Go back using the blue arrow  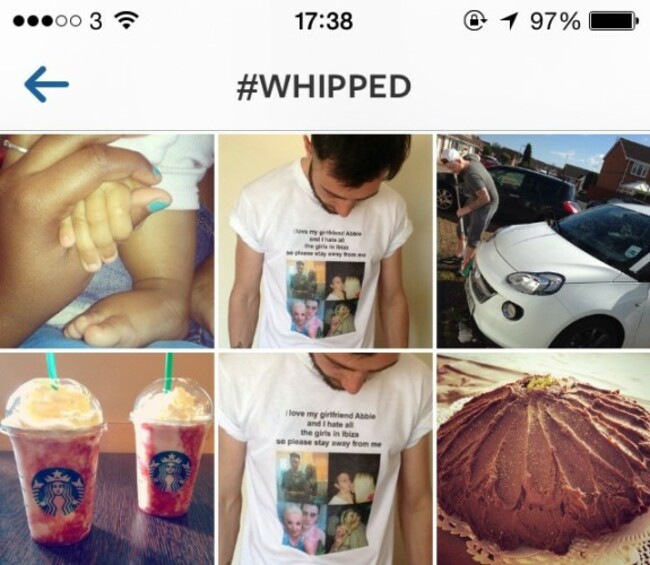(x=46, y=85)
